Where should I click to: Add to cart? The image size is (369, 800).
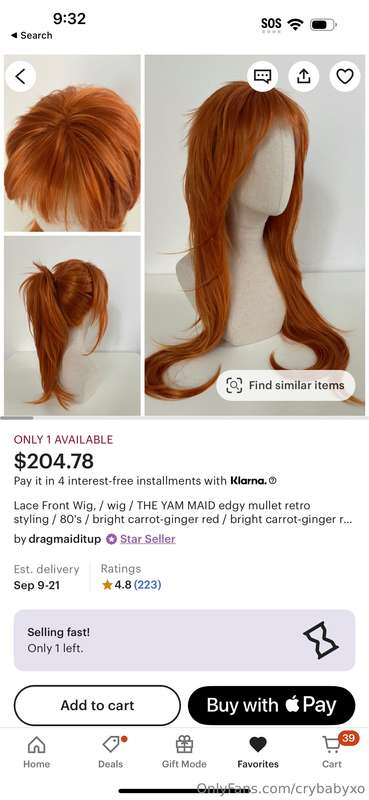tap(97, 706)
